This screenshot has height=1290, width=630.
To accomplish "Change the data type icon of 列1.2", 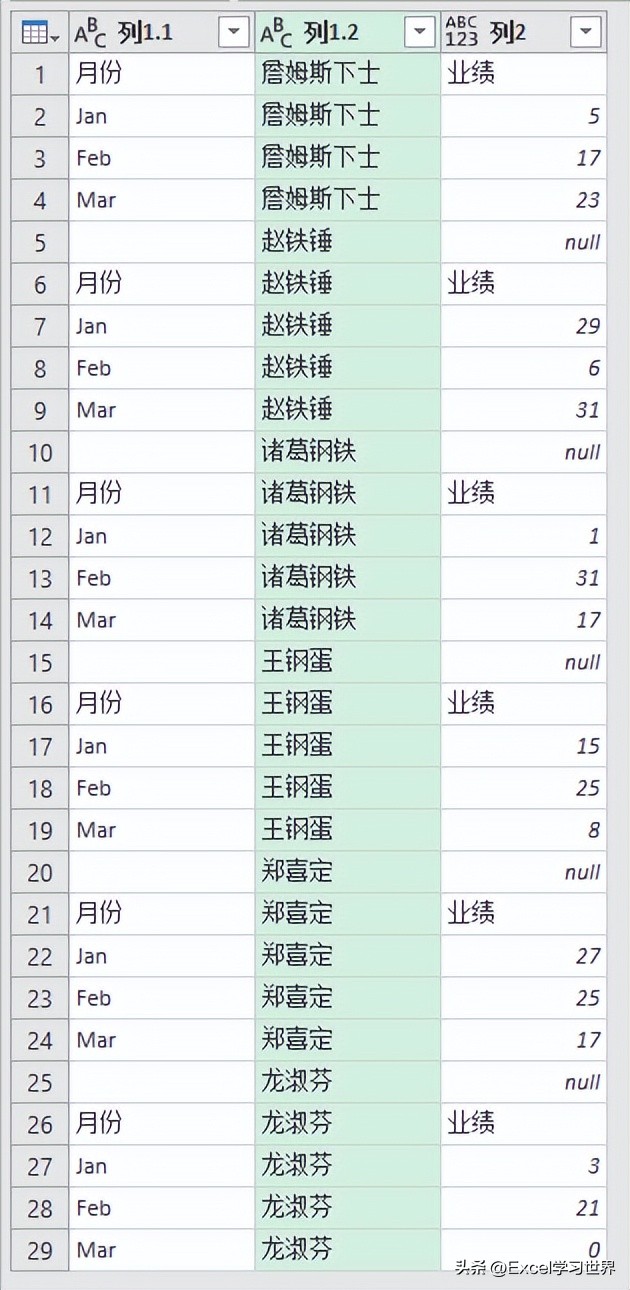I will (x=277, y=33).
